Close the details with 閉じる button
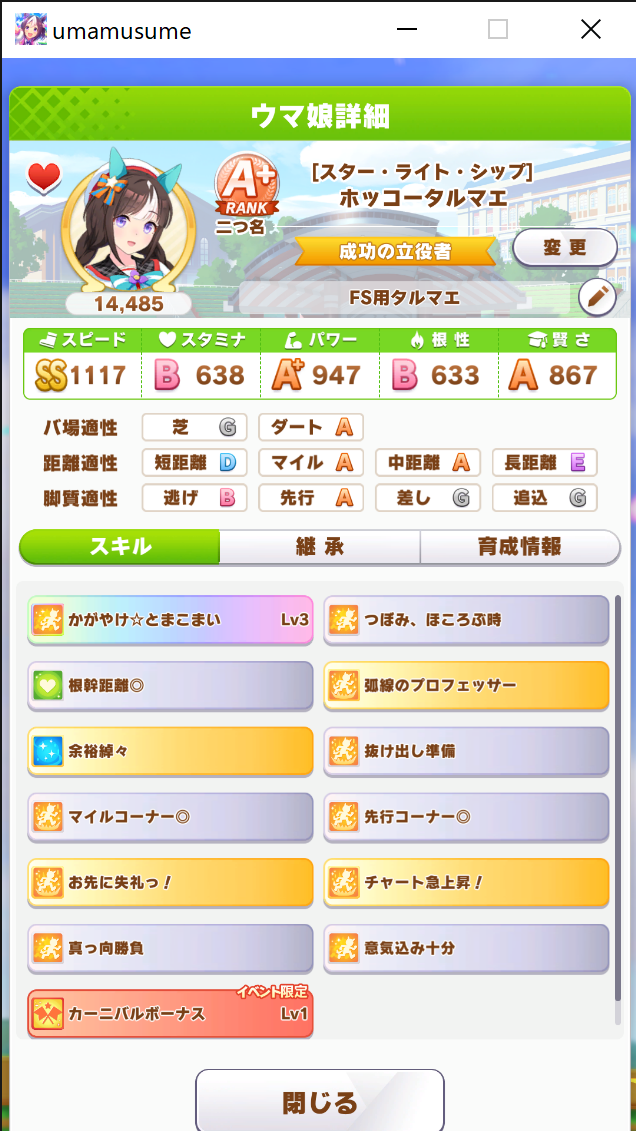This screenshot has width=636, height=1131. pos(320,1102)
